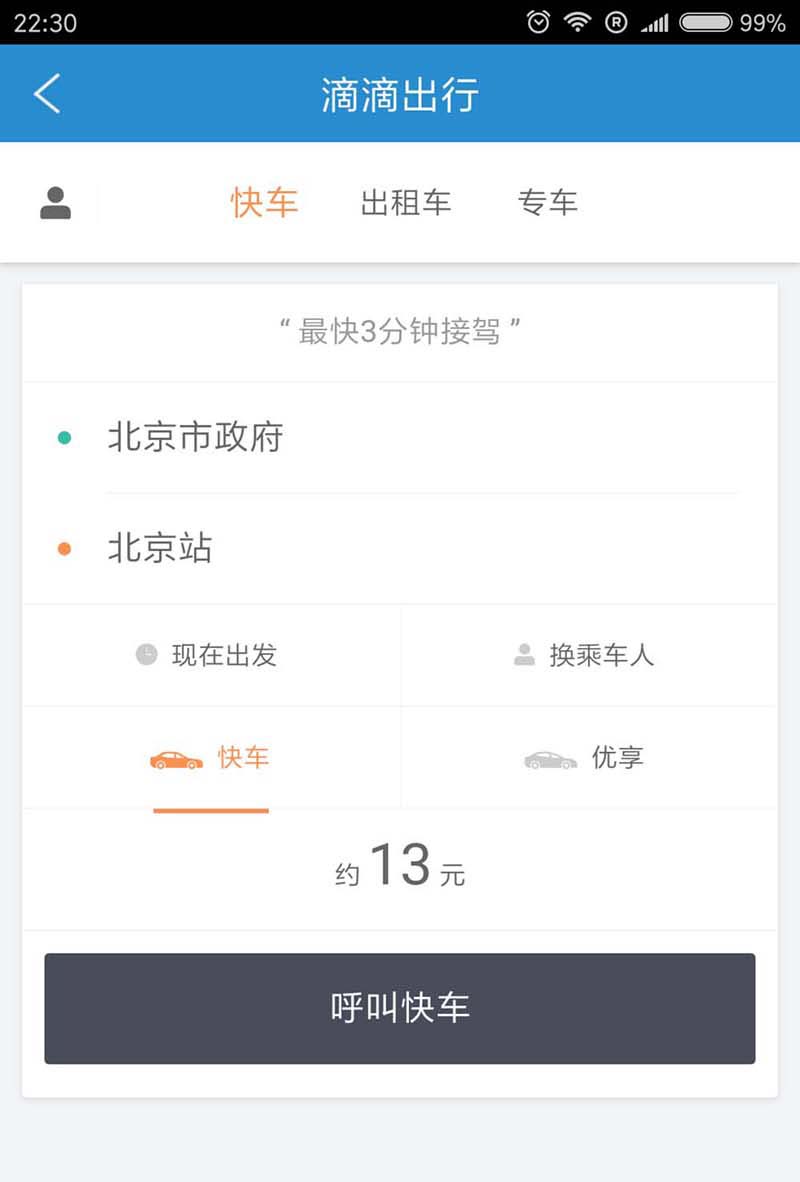Viewport: 800px width, 1182px height.
Task: Select the 快车 top tab
Action: point(264,203)
